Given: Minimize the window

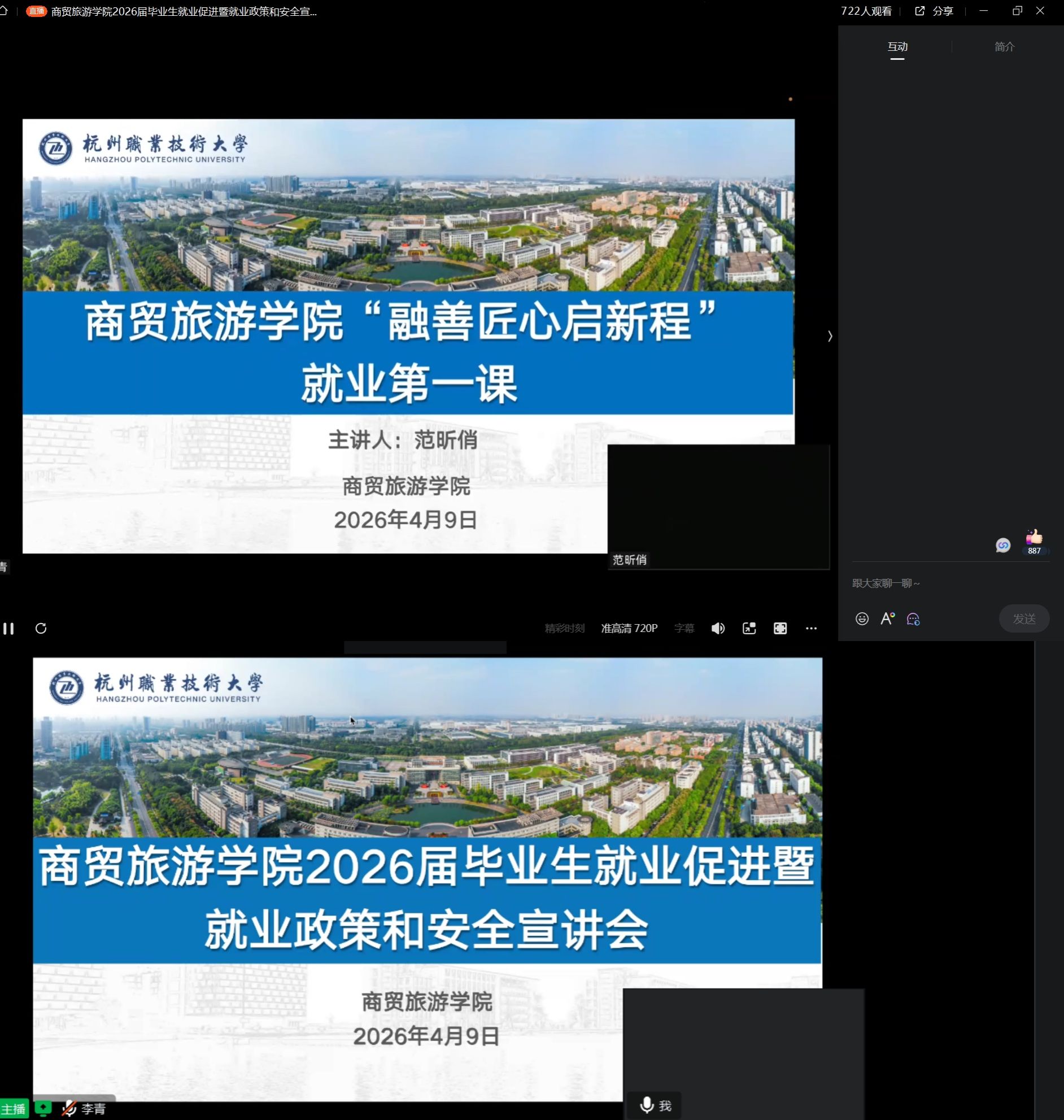Looking at the screenshot, I should click(x=983, y=11).
